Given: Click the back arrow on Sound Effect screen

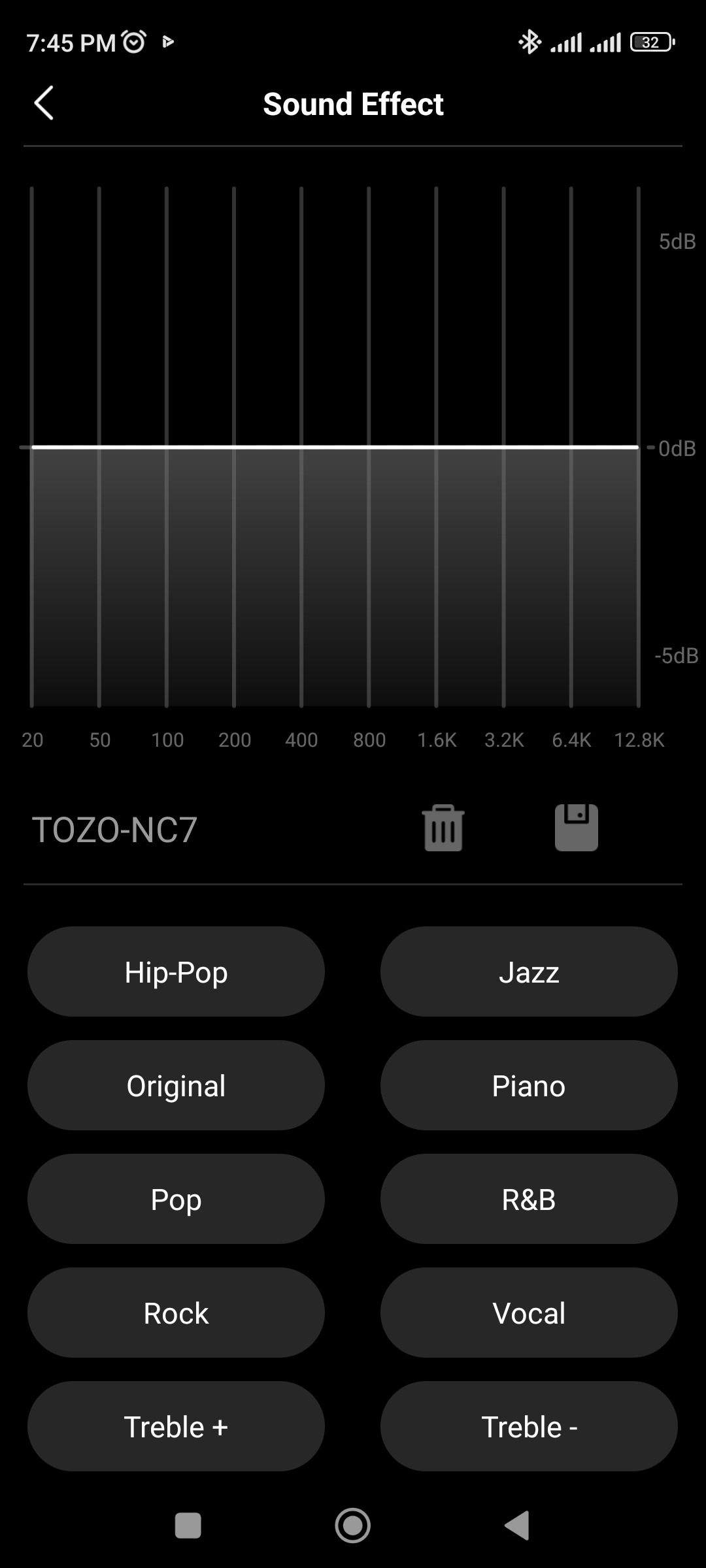Looking at the screenshot, I should coord(44,103).
